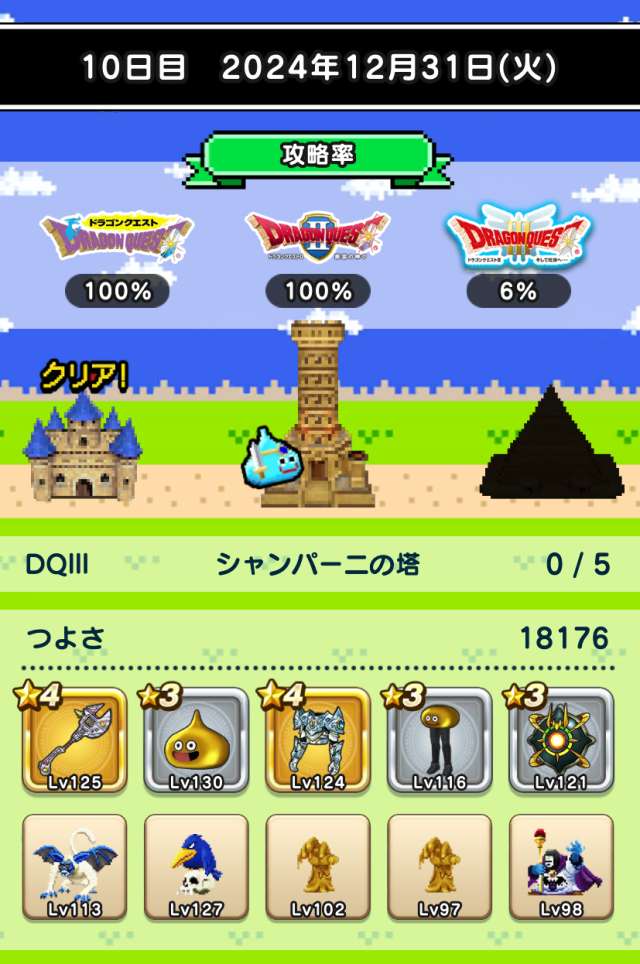
Task: Open the Lv113 winged dragon tile
Action: [x=75, y=867]
